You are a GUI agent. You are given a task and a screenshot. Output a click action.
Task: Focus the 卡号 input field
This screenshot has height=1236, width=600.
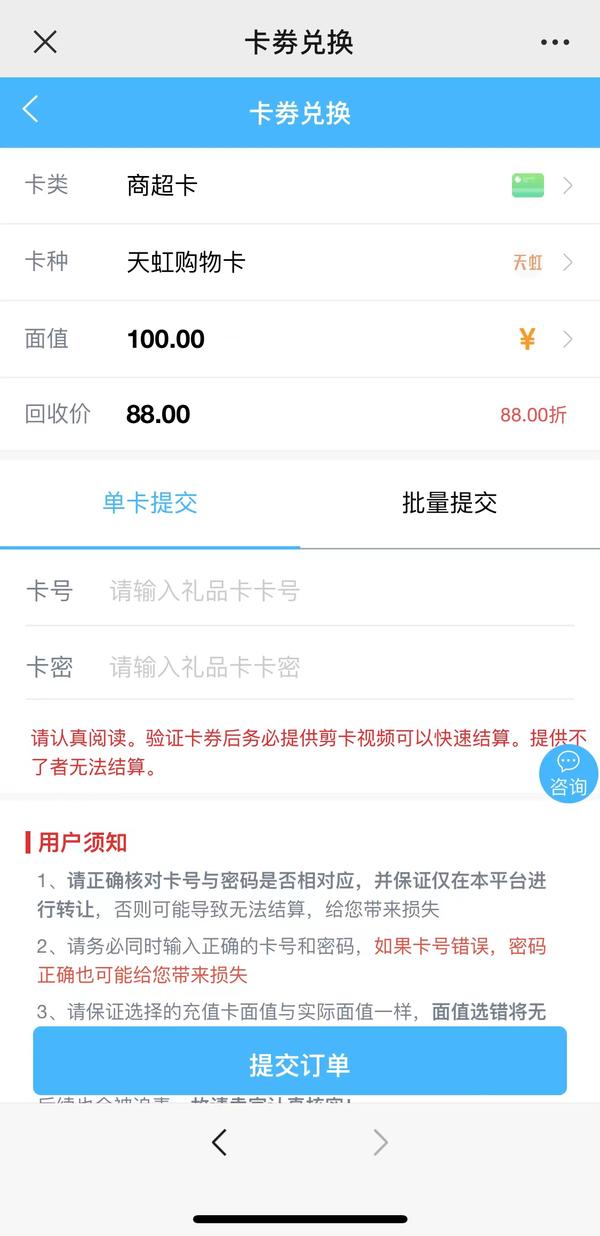tap(340, 590)
